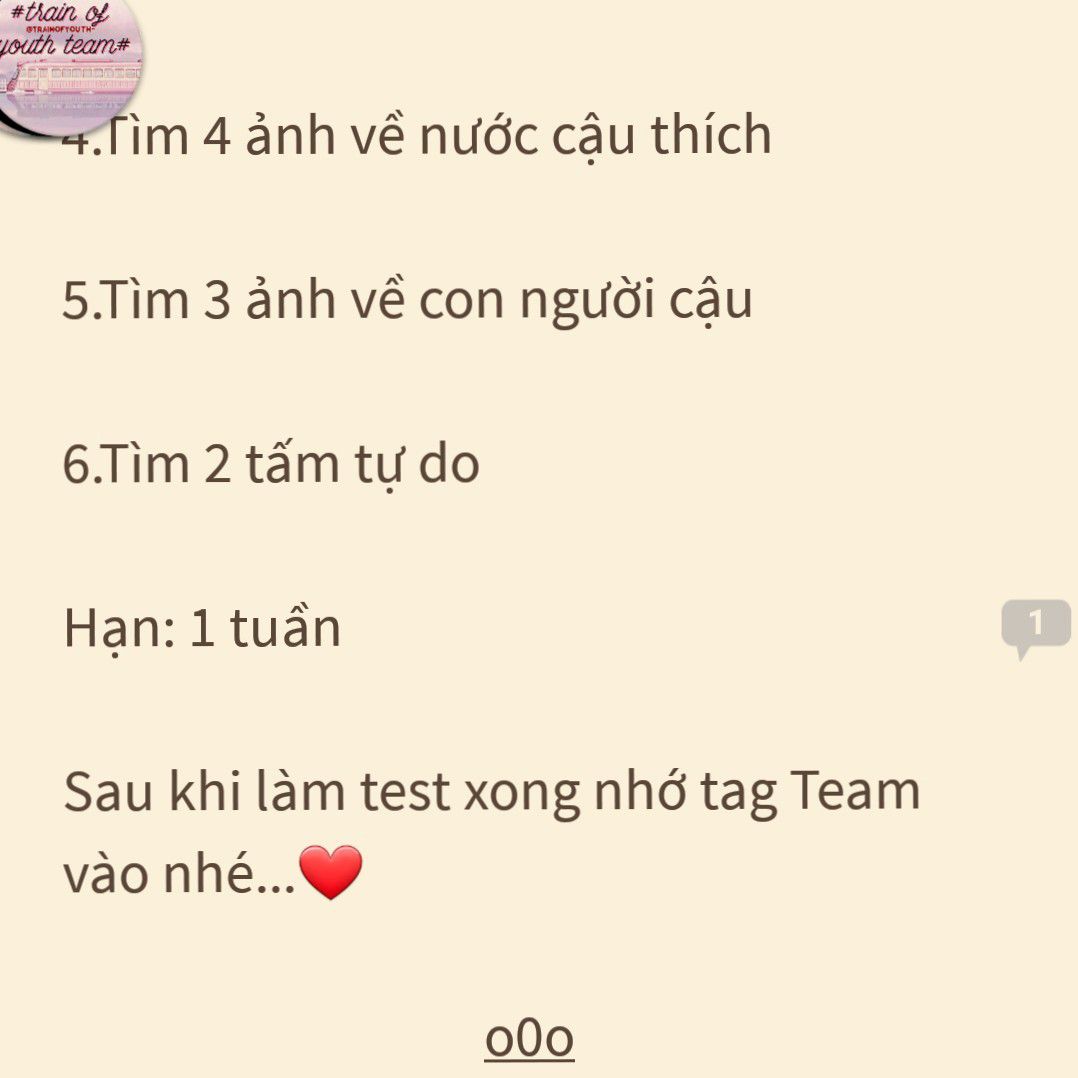Open the comment bubble beside "Hạn: 1 tuần"
This screenshot has height=1078, width=1078.
click(1035, 626)
